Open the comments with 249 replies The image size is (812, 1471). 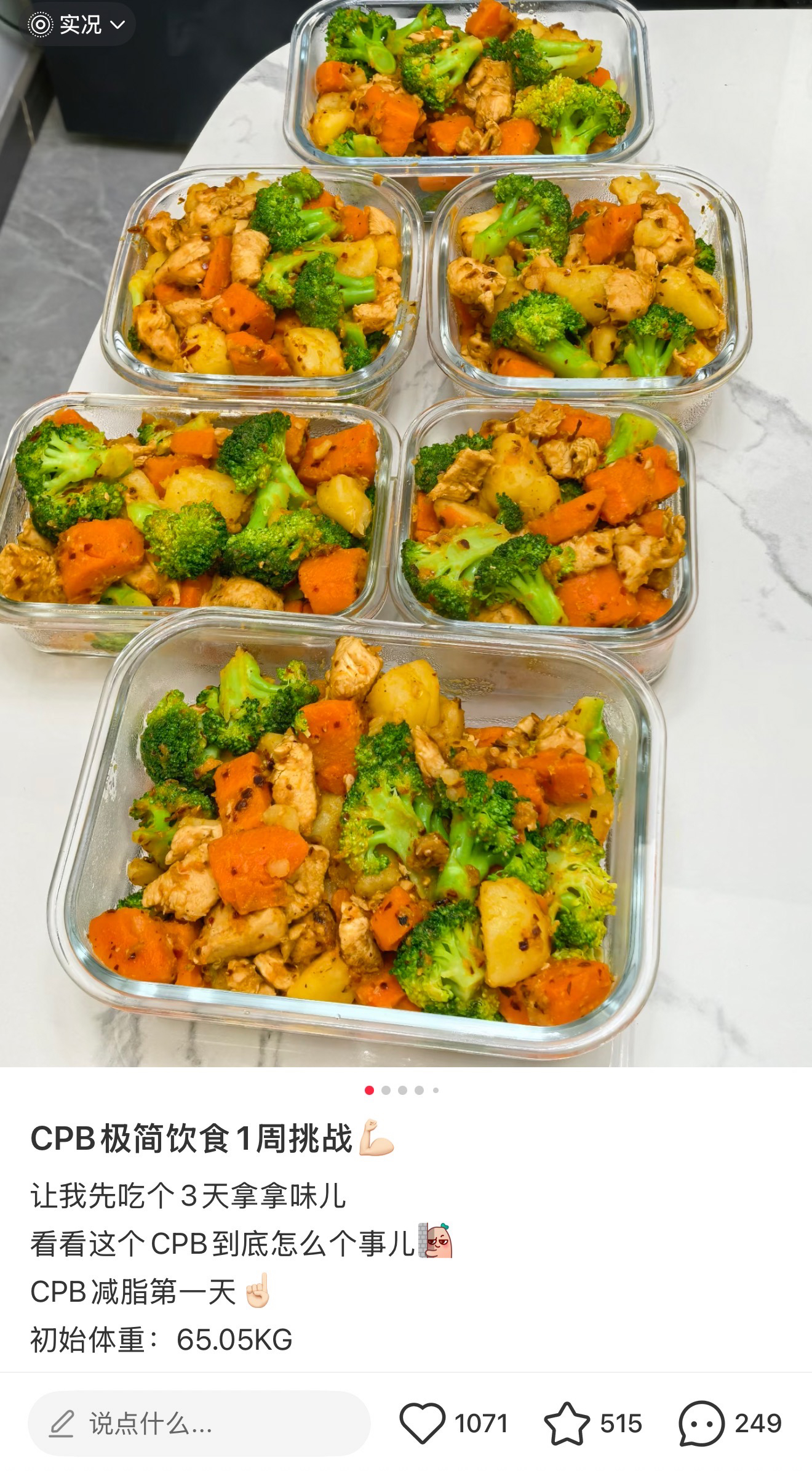[x=702, y=1424]
